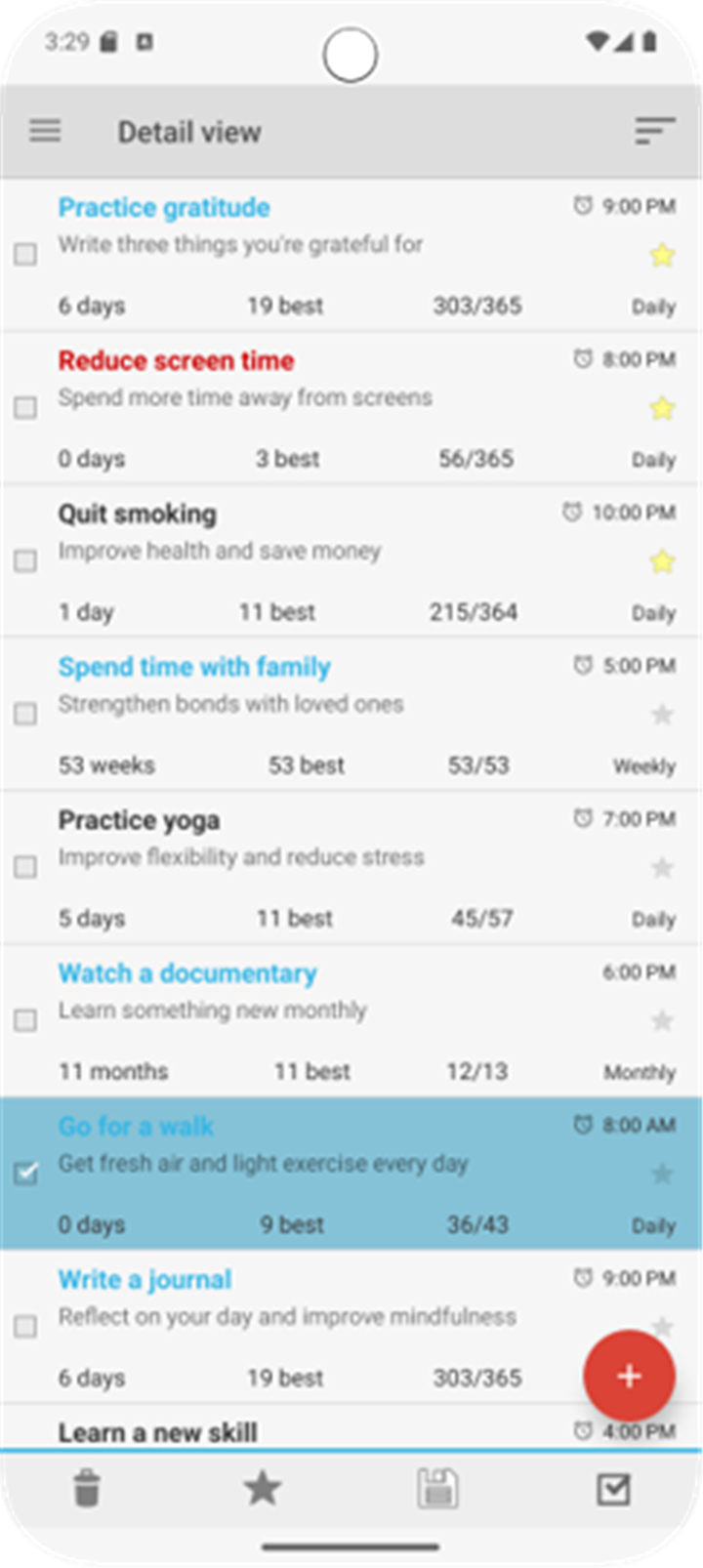Add a new habit with plus button
This screenshot has width=703, height=1568.
(x=629, y=1376)
